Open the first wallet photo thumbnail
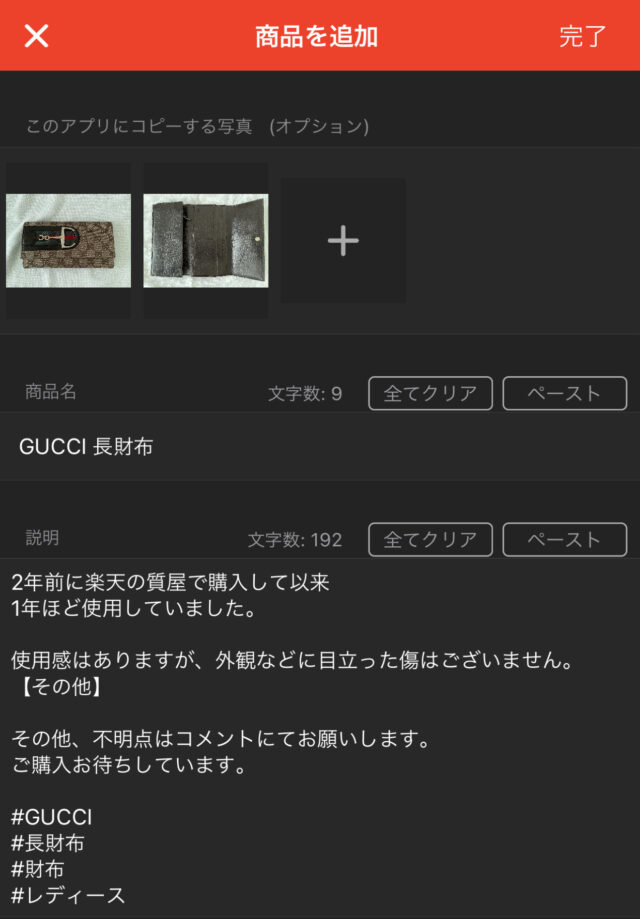The image size is (640, 919). (x=68, y=241)
